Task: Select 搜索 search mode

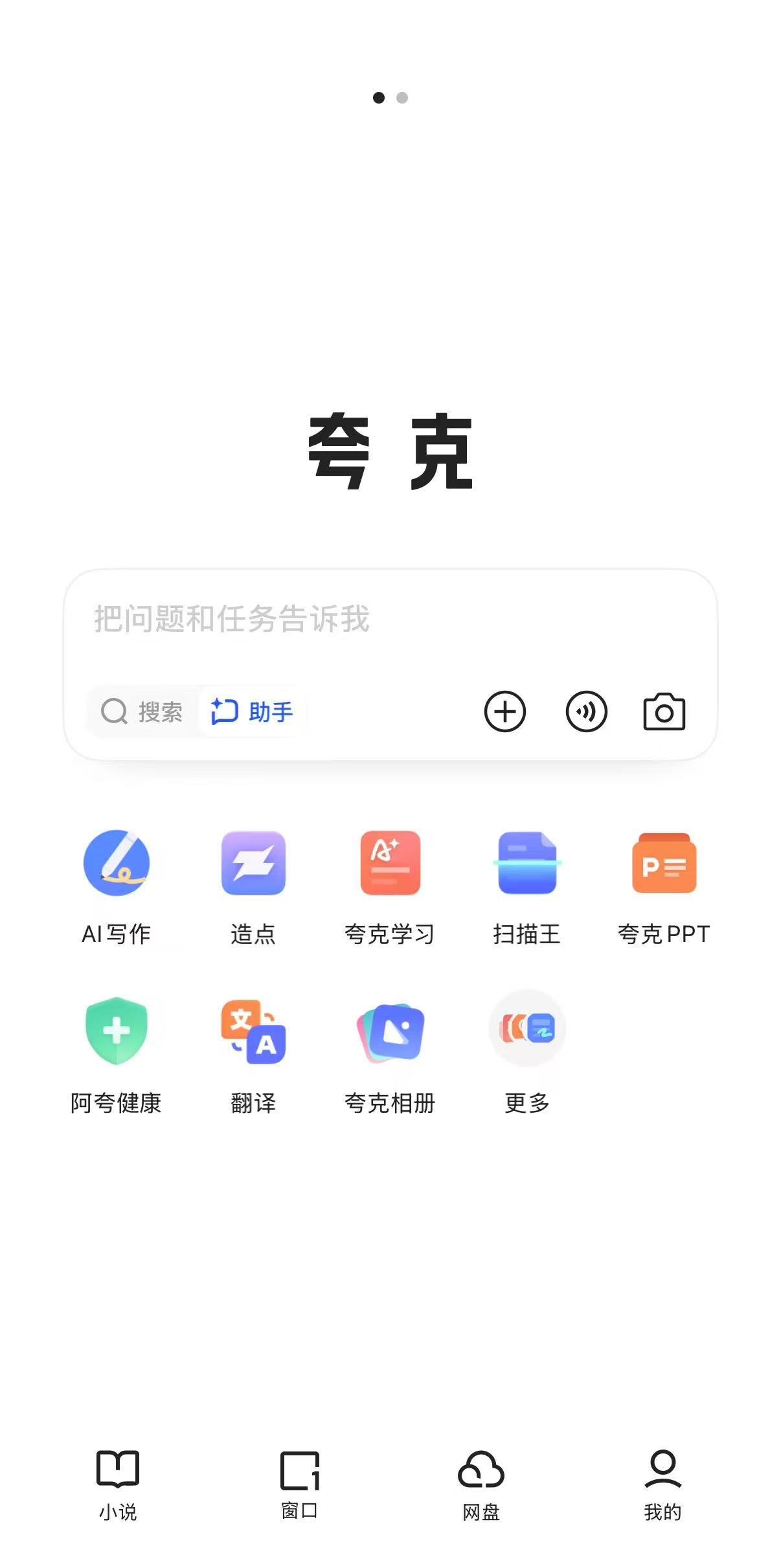Action: pos(144,711)
